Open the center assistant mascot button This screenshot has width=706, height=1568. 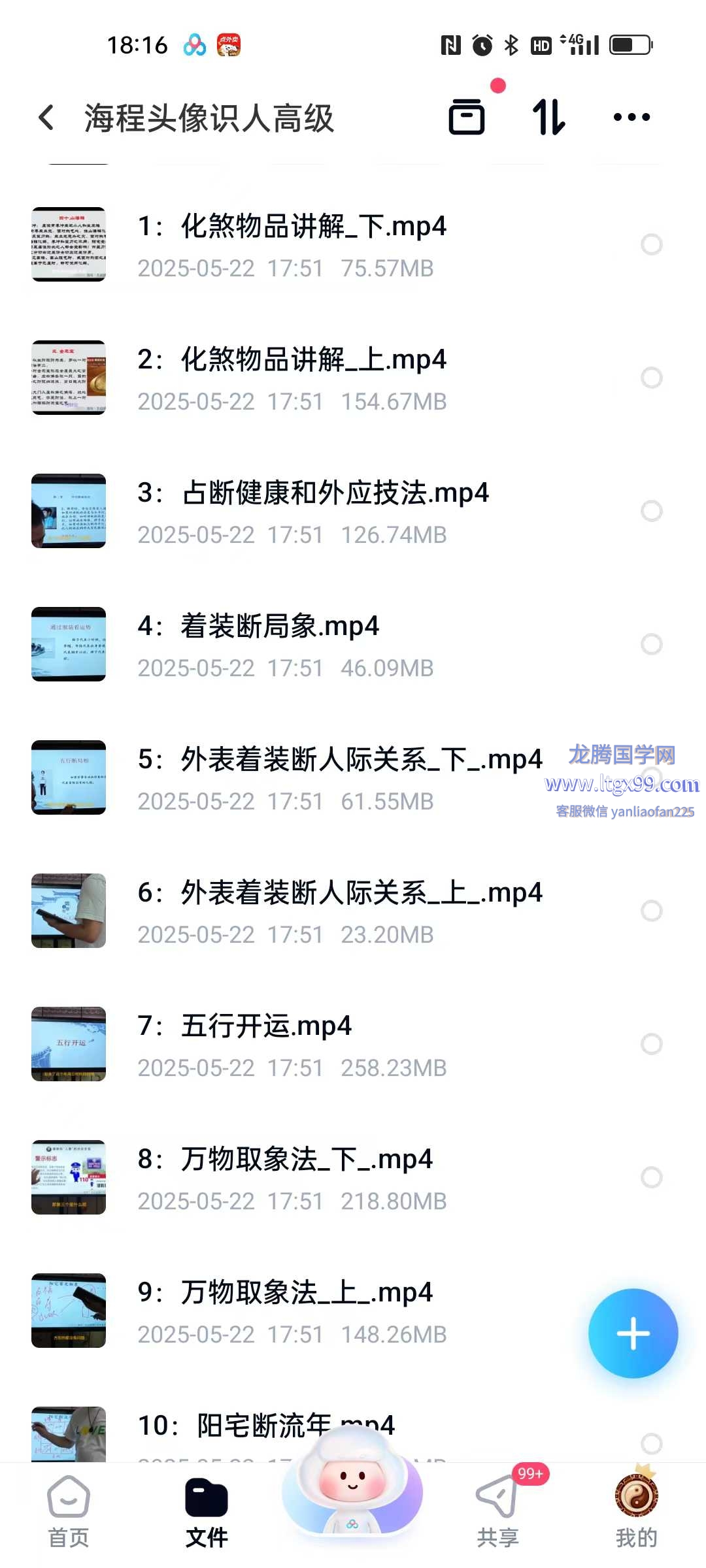pos(352,1482)
